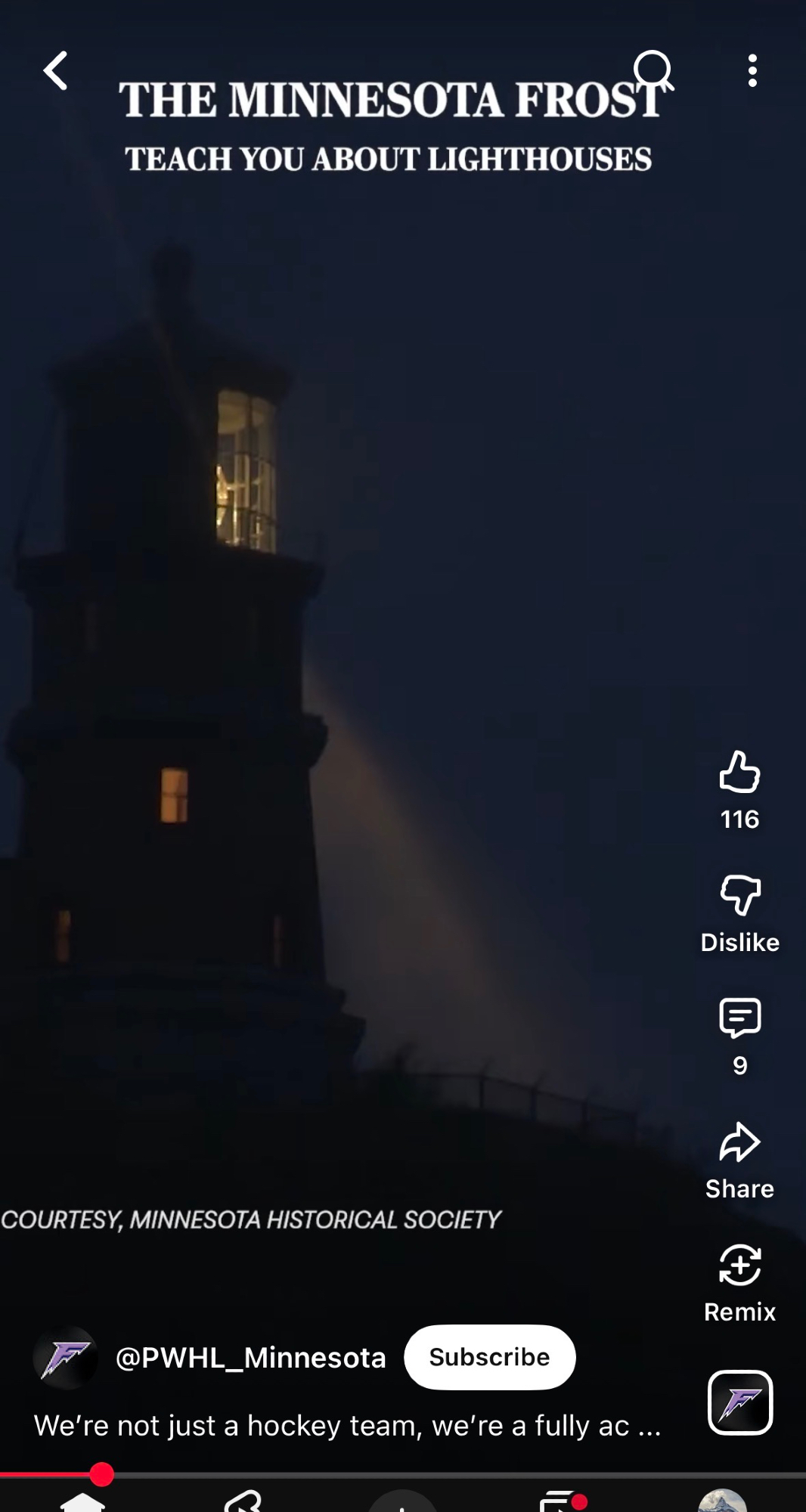Go back using the top-left arrow
The height and width of the screenshot is (1512, 806).
coord(56,71)
